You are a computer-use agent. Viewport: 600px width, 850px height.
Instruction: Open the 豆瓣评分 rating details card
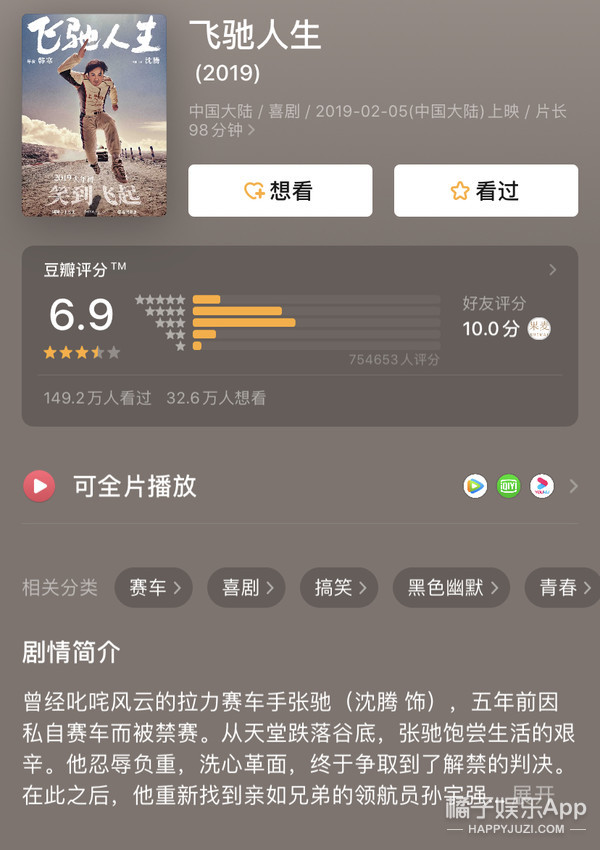[300, 335]
